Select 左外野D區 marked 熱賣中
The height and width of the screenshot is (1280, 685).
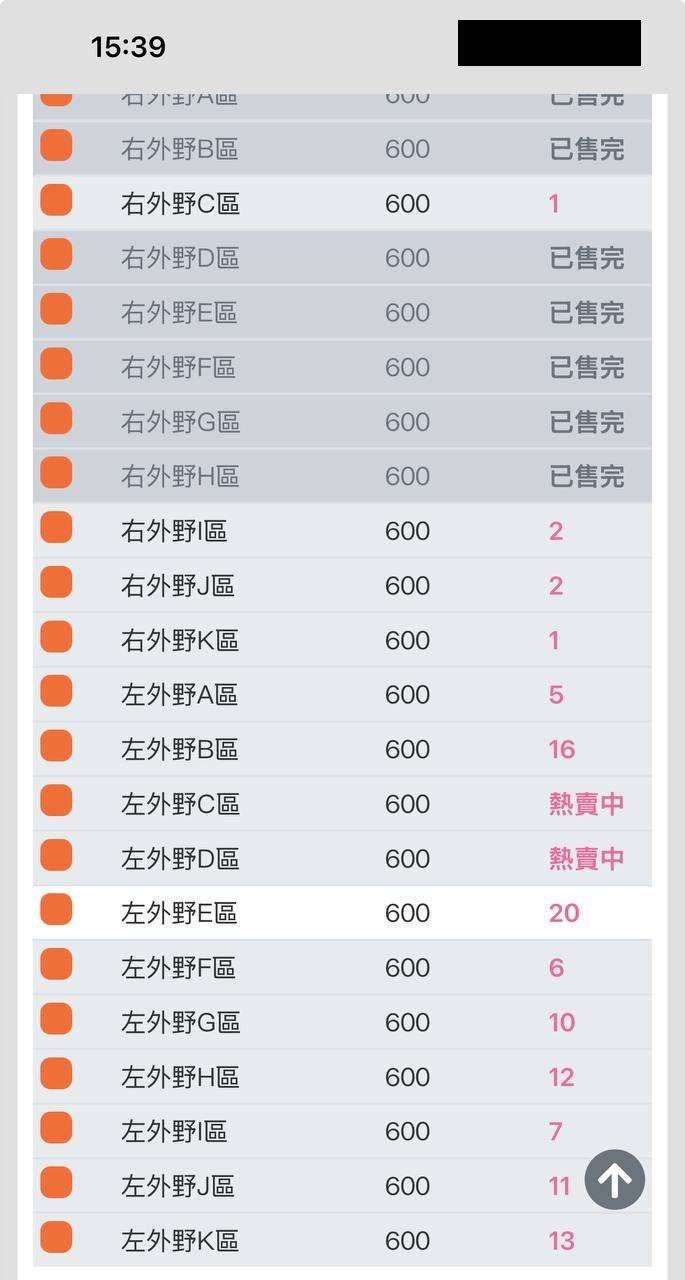coord(180,859)
